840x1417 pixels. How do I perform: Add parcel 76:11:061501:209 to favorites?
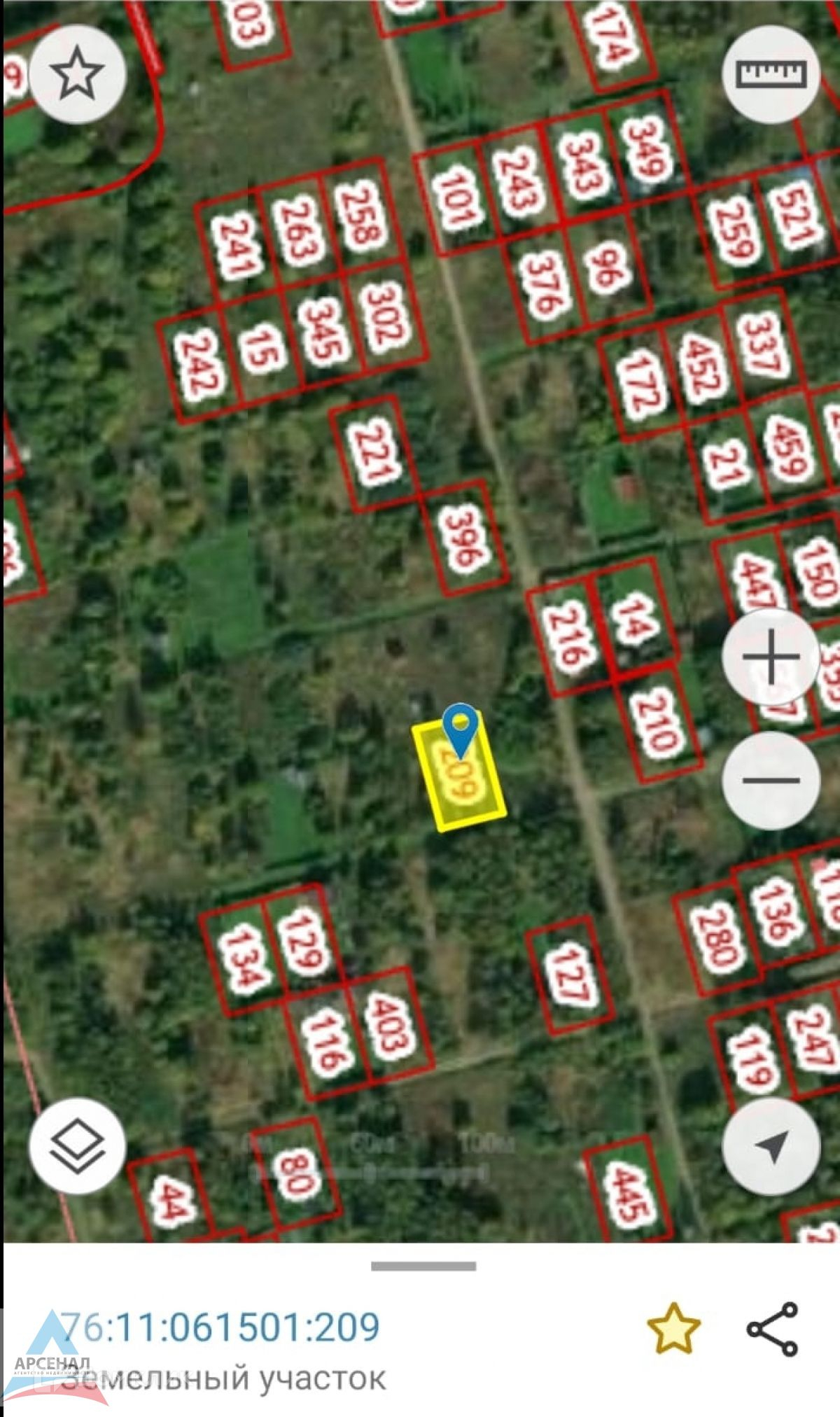tap(673, 1328)
